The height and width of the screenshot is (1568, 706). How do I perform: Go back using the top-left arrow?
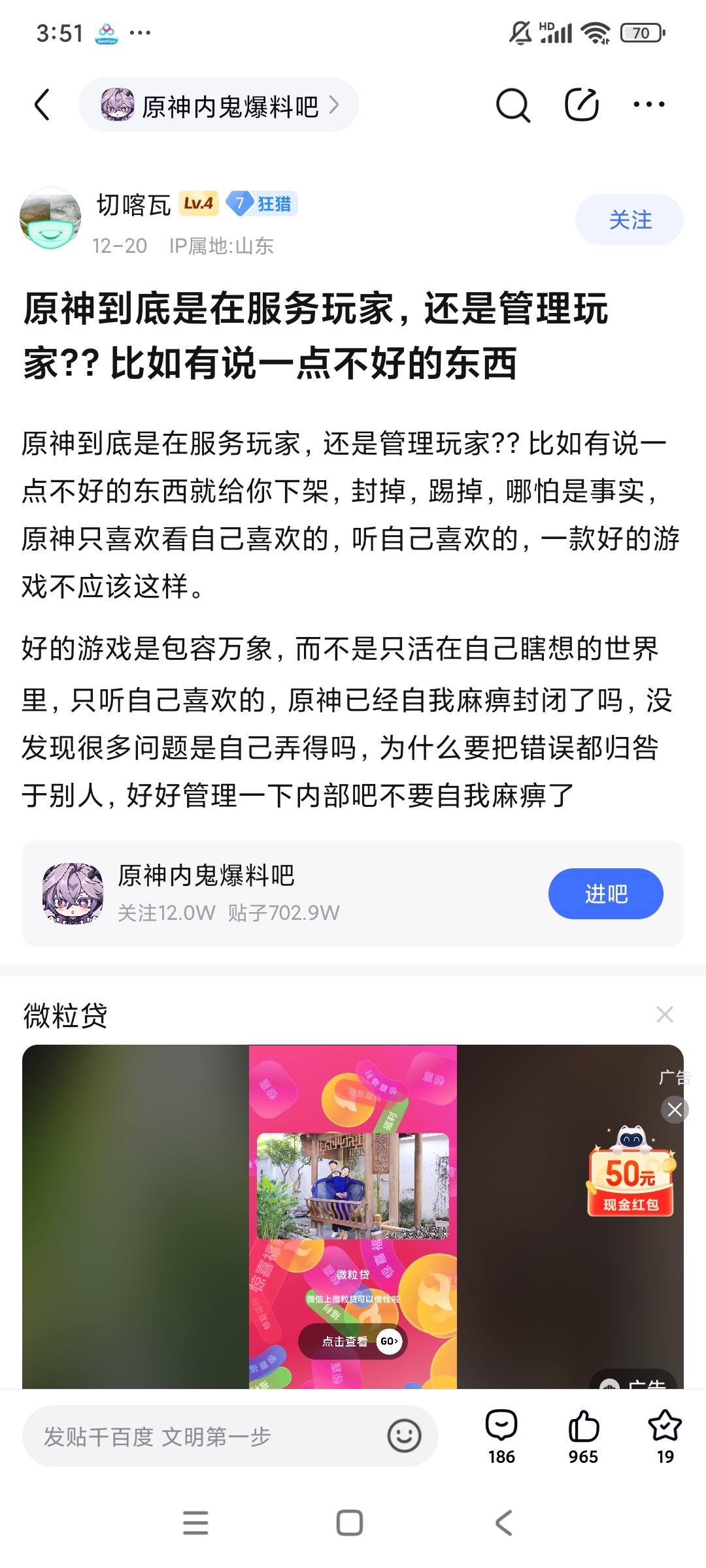coord(42,105)
